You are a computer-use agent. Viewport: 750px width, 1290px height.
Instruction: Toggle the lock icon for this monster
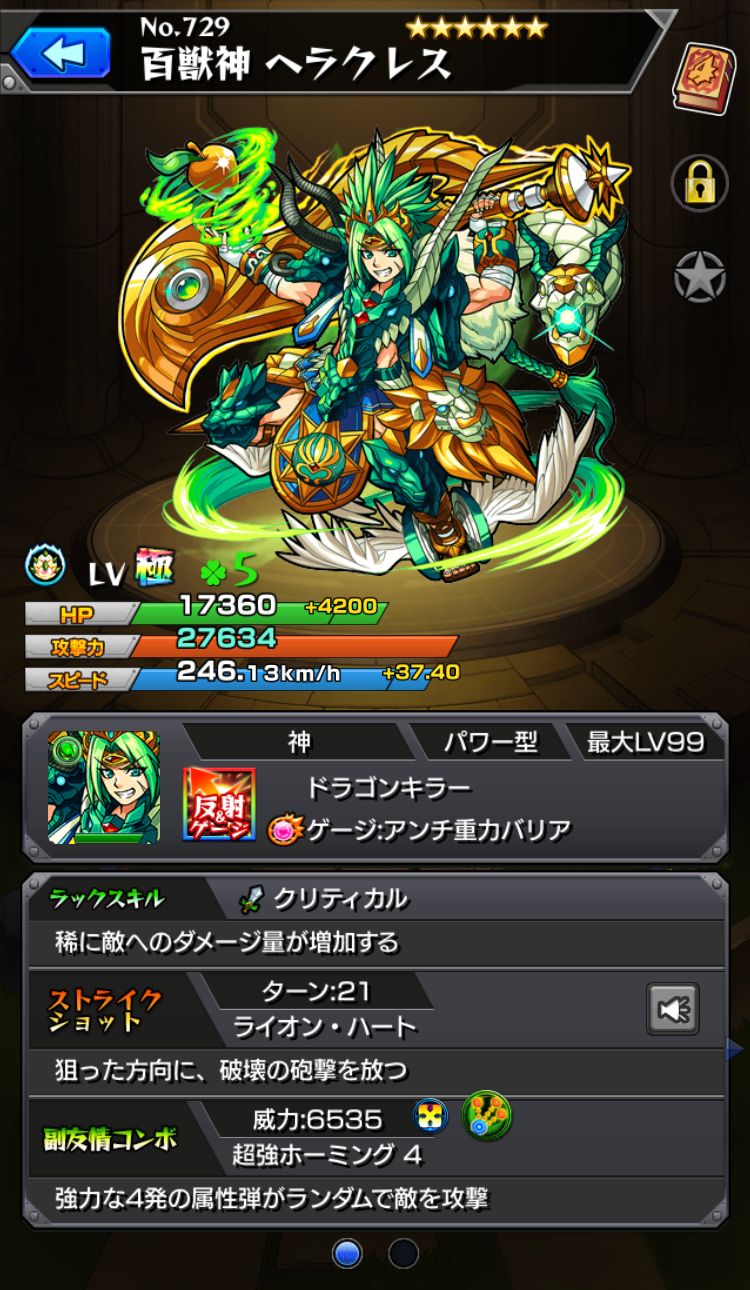click(x=700, y=181)
